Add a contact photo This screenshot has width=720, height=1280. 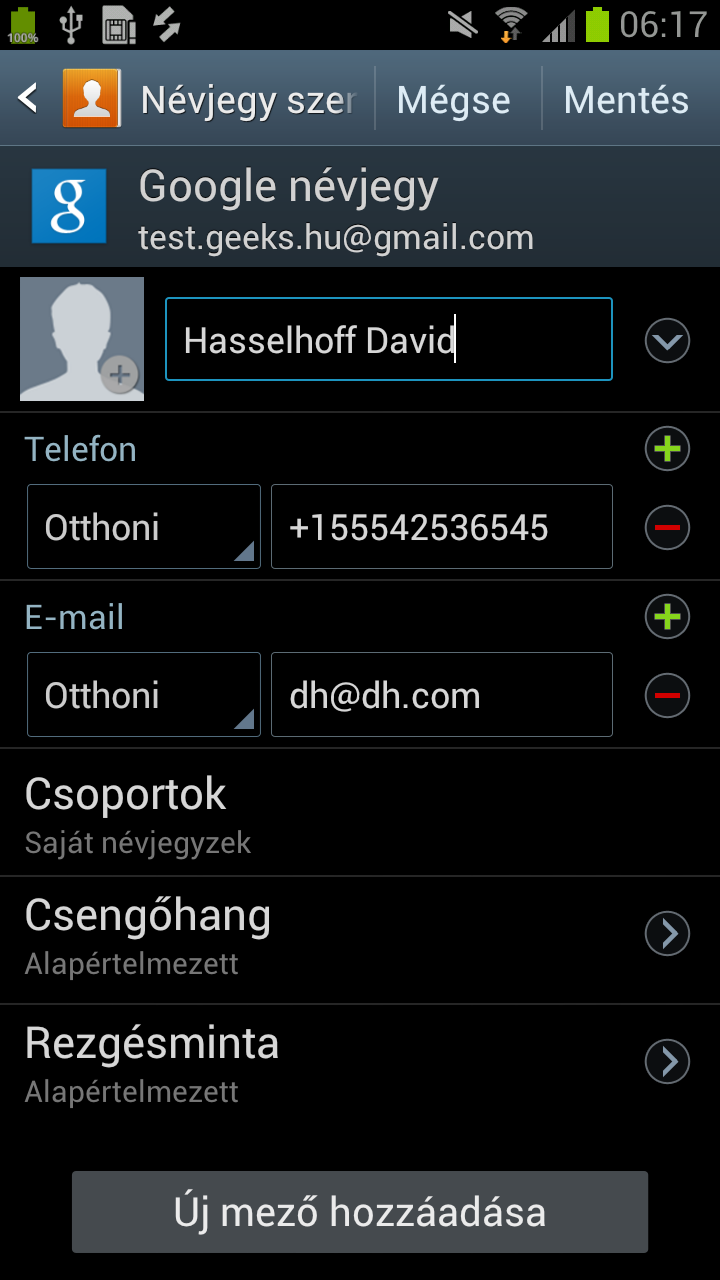pos(82,339)
